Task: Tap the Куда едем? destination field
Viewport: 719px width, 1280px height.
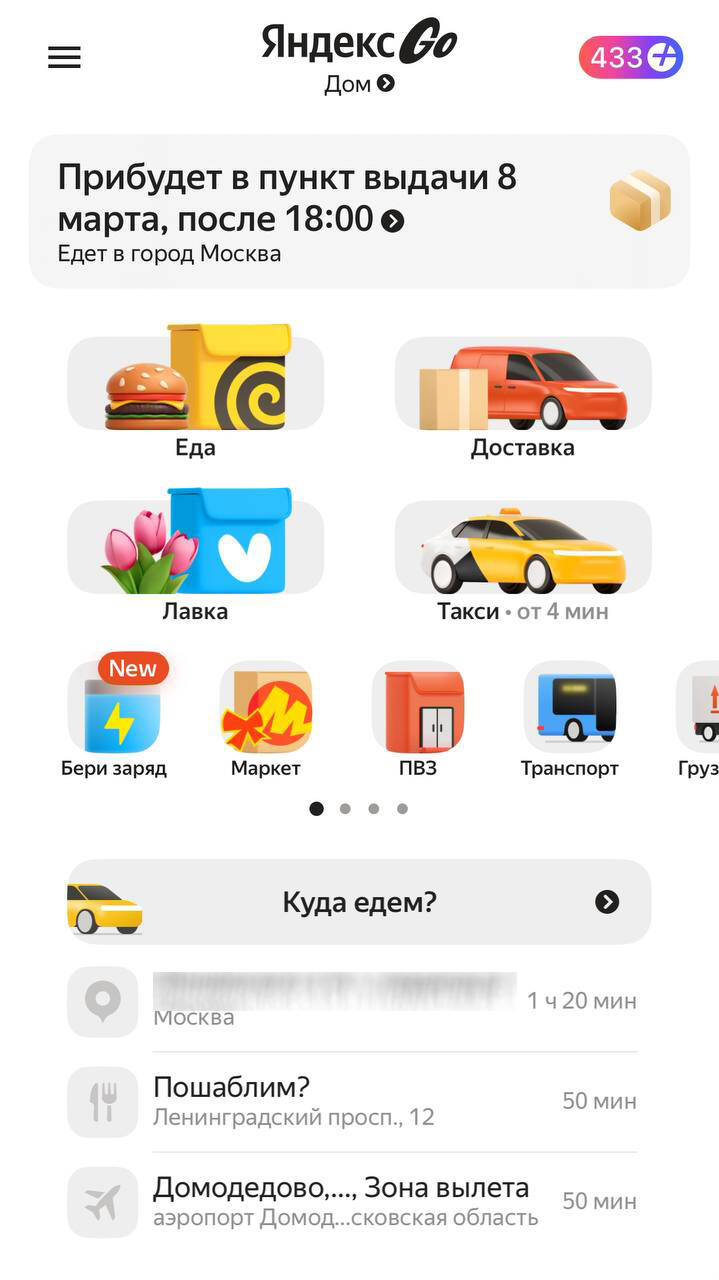Action: point(358,902)
